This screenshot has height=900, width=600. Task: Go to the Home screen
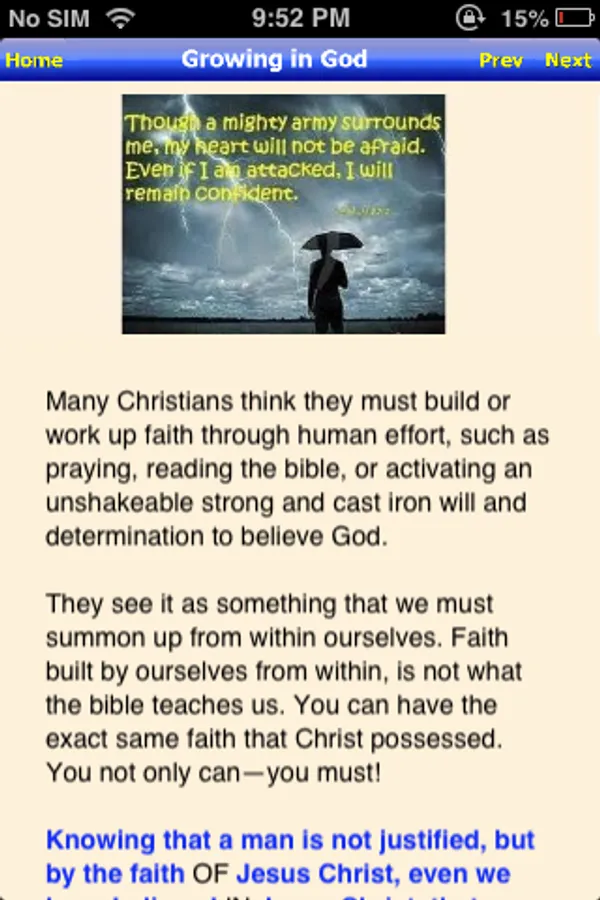pyautogui.click(x=34, y=60)
